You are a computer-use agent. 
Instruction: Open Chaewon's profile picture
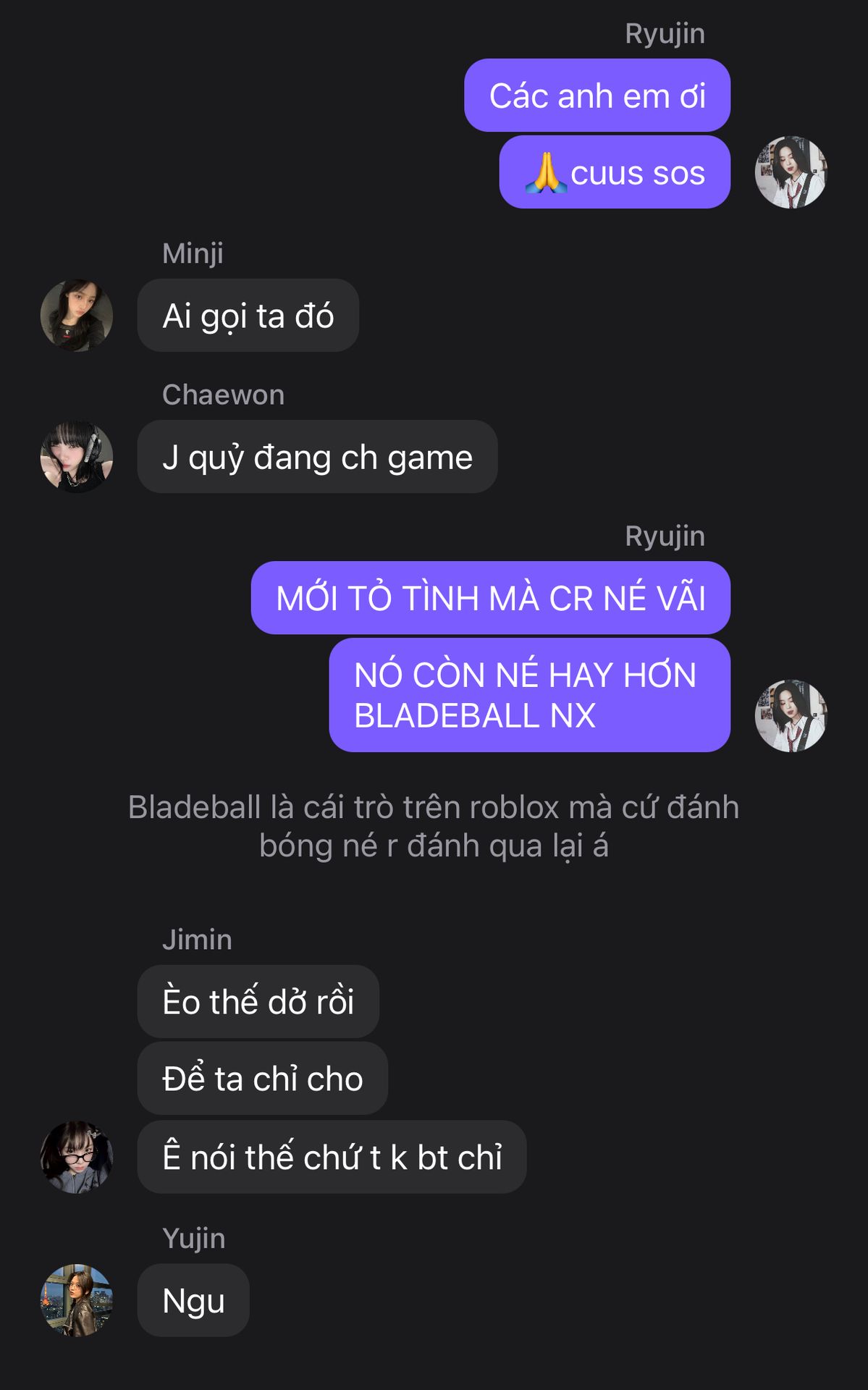click(77, 457)
